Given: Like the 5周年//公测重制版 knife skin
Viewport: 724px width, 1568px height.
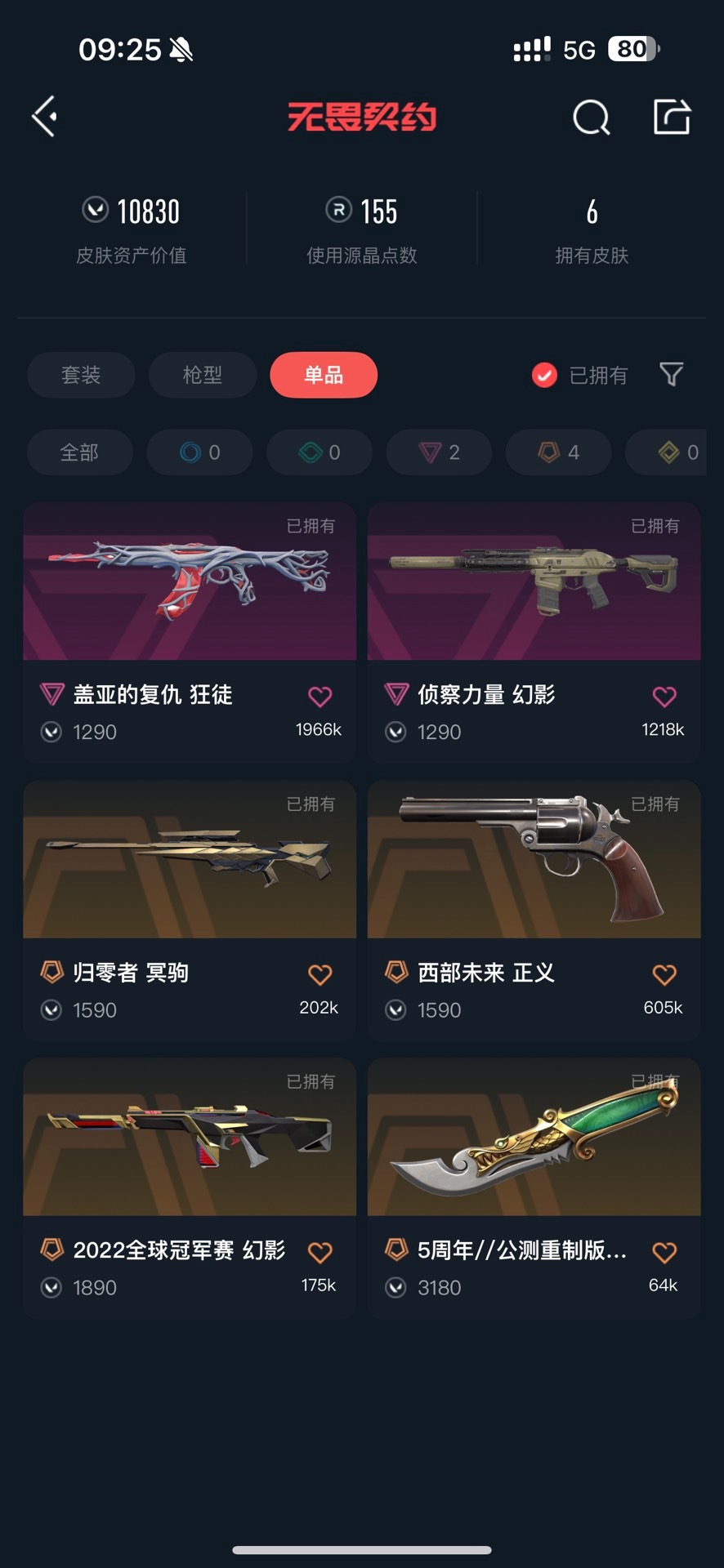Looking at the screenshot, I should [664, 1252].
